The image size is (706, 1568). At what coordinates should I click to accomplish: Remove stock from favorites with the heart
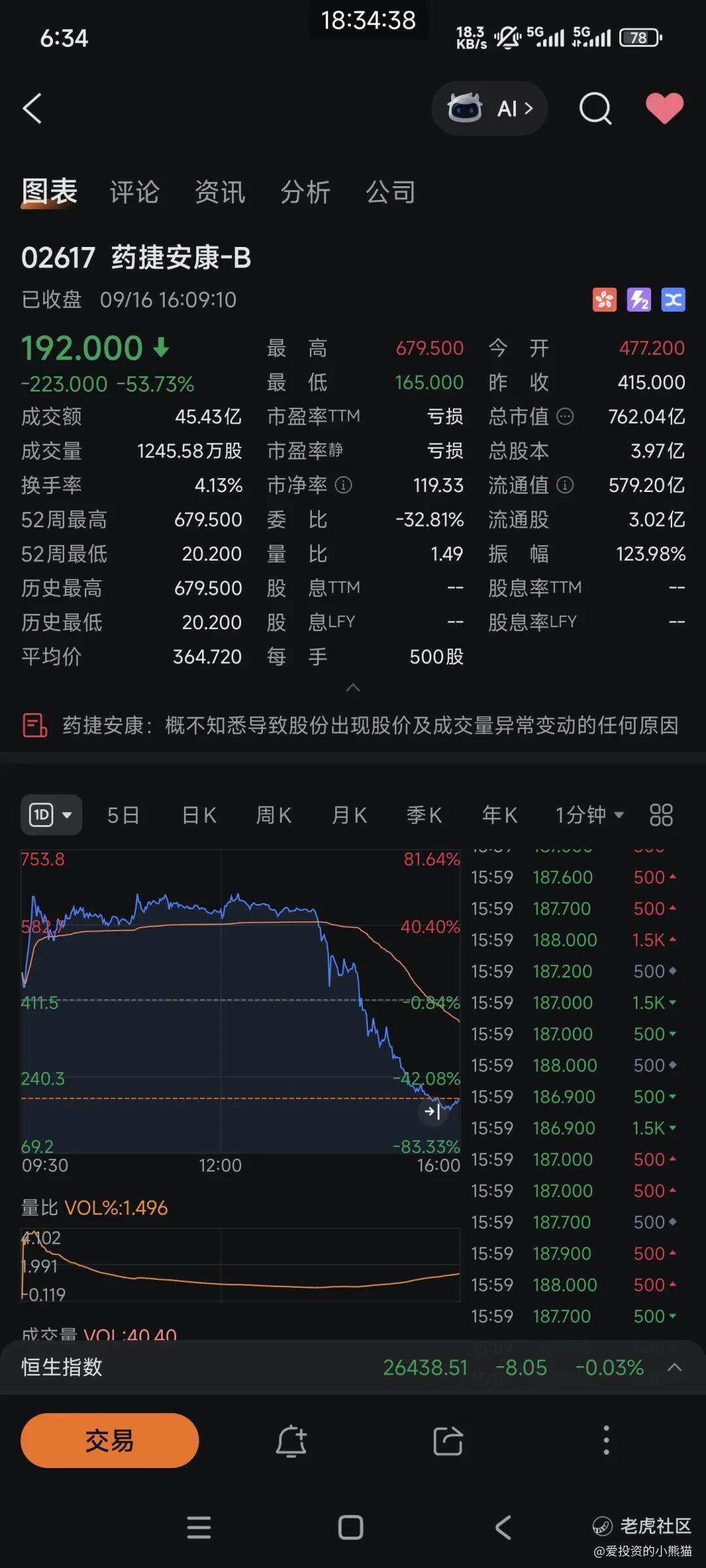[664, 108]
